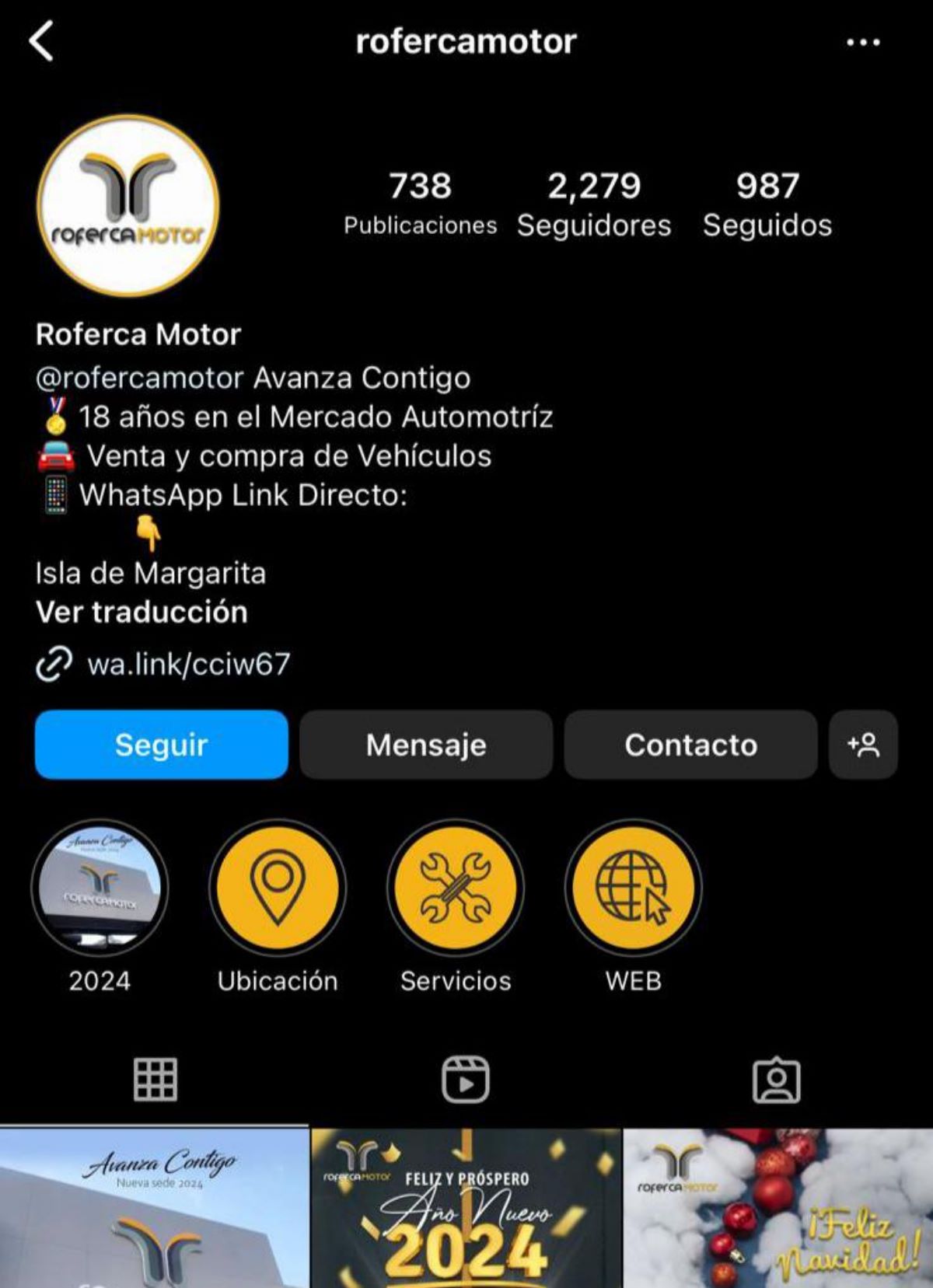Switch to the tagged photos tab
This screenshot has height=1288, width=933.
pos(776,1080)
